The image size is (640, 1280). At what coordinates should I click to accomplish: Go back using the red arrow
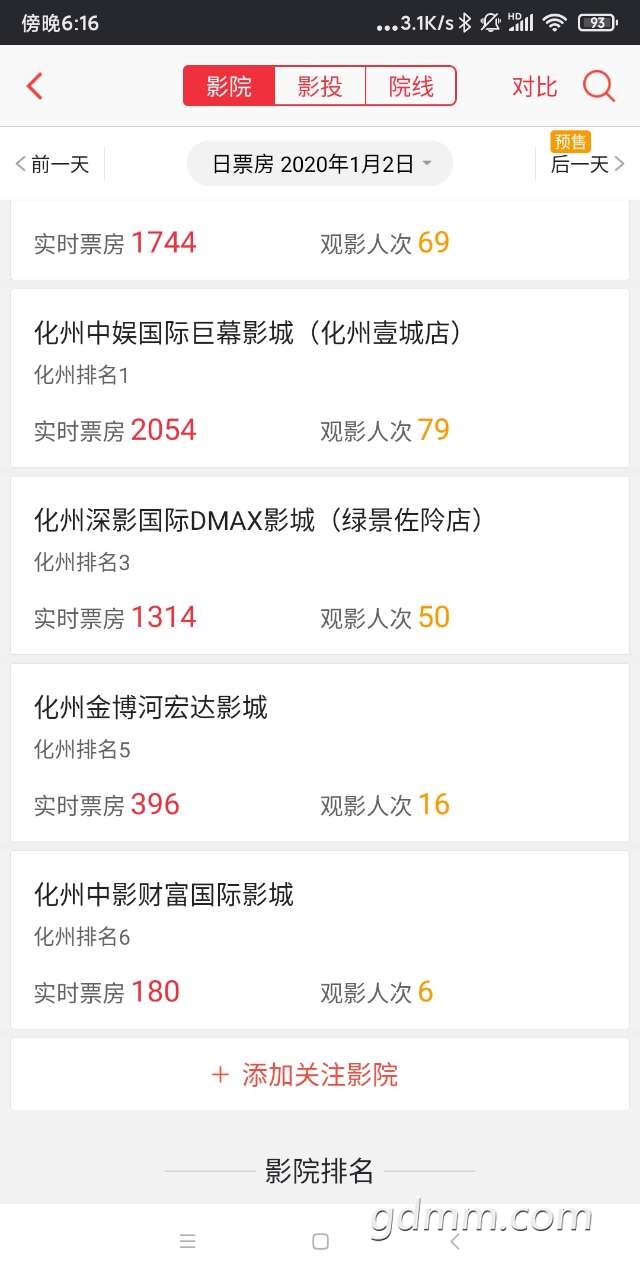point(35,86)
